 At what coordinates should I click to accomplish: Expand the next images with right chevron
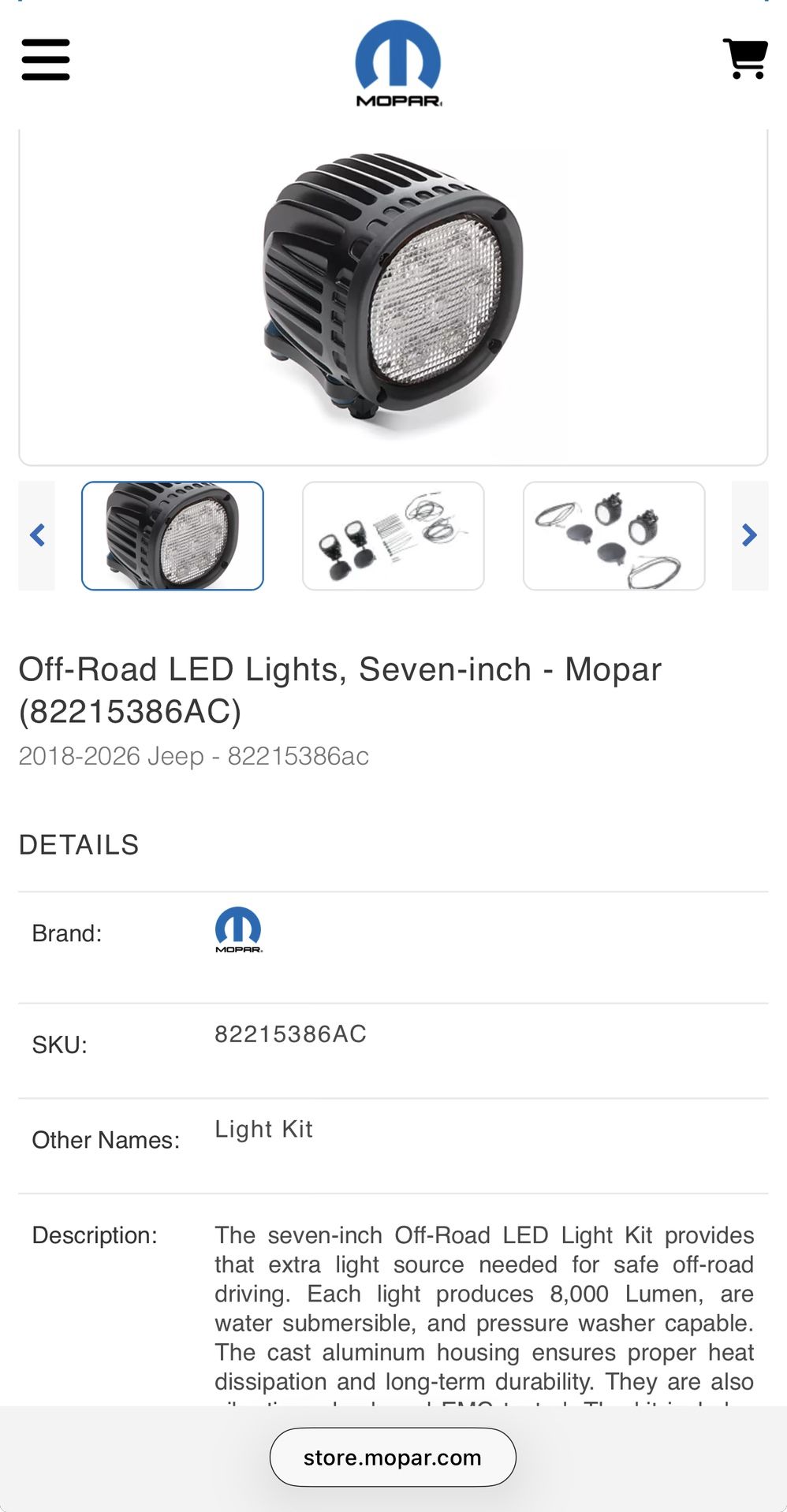tap(749, 535)
